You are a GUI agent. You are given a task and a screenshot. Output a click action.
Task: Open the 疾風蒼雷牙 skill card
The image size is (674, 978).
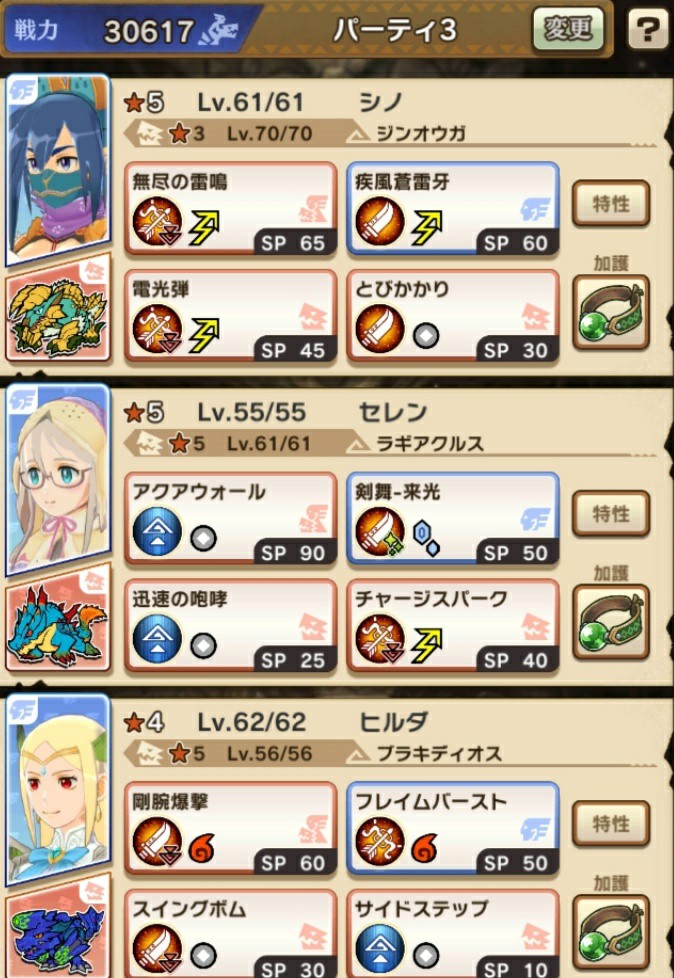[x=453, y=210]
